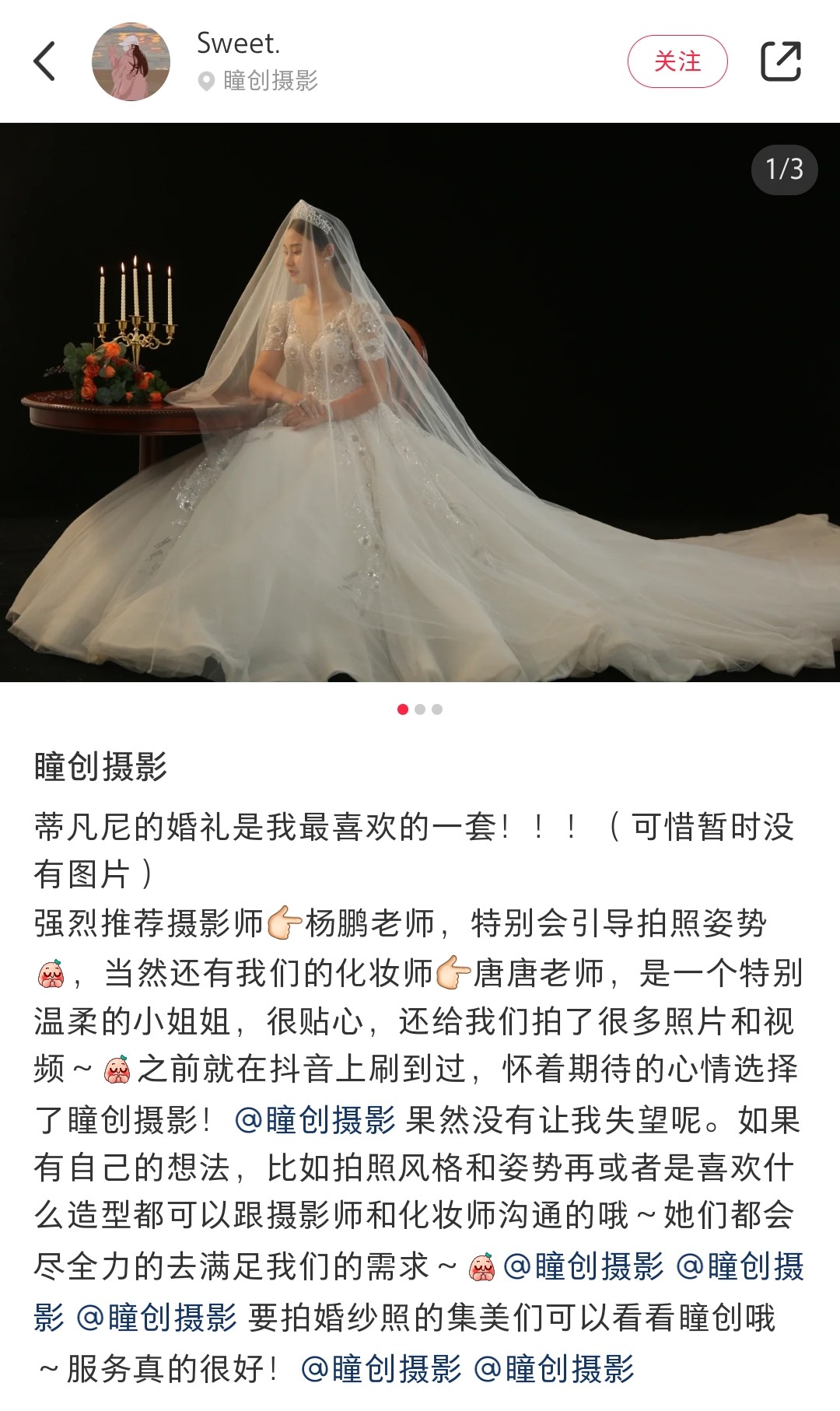Open Sweet.'s profile avatar
The image size is (840, 1411).
(x=131, y=61)
